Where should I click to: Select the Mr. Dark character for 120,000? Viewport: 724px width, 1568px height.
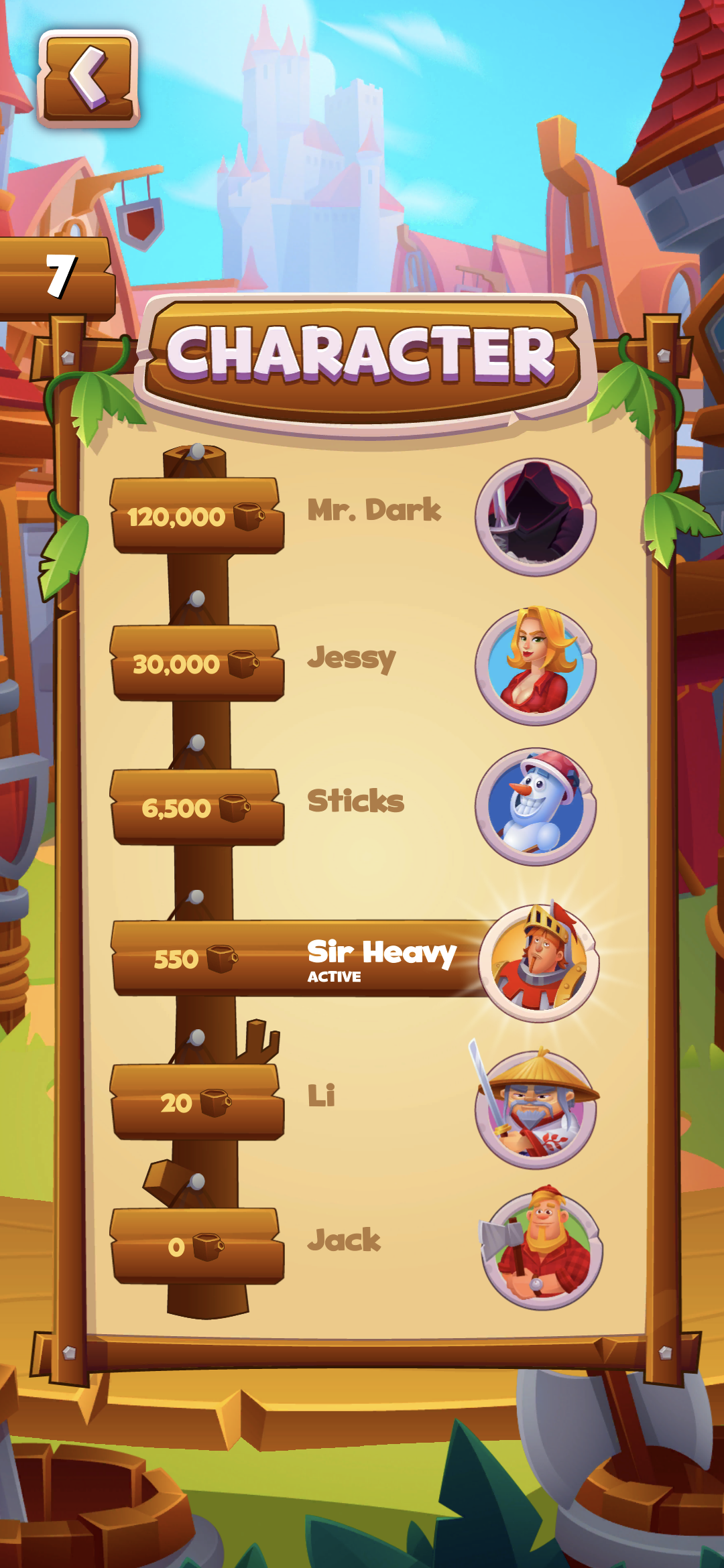coord(354,517)
